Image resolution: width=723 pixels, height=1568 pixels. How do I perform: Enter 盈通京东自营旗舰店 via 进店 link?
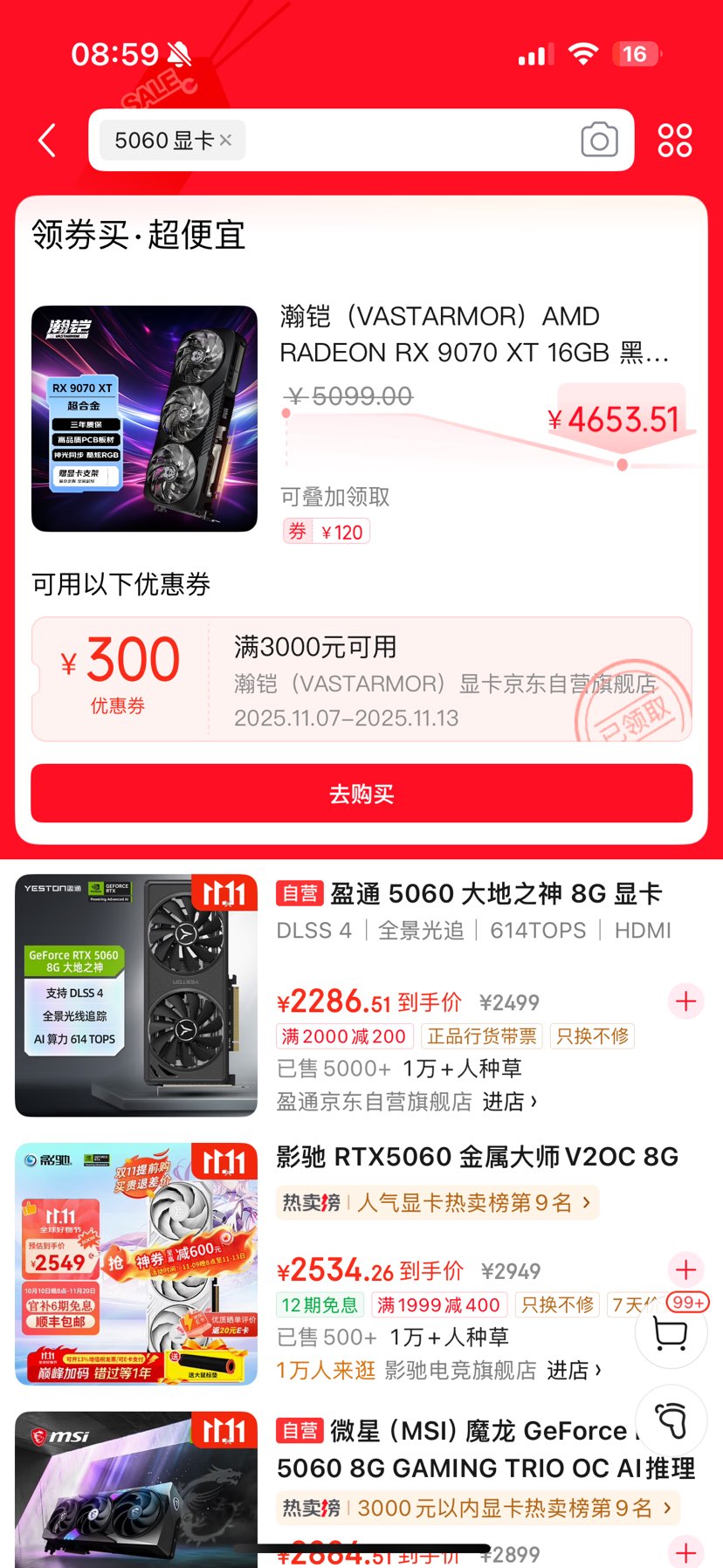click(x=508, y=1102)
